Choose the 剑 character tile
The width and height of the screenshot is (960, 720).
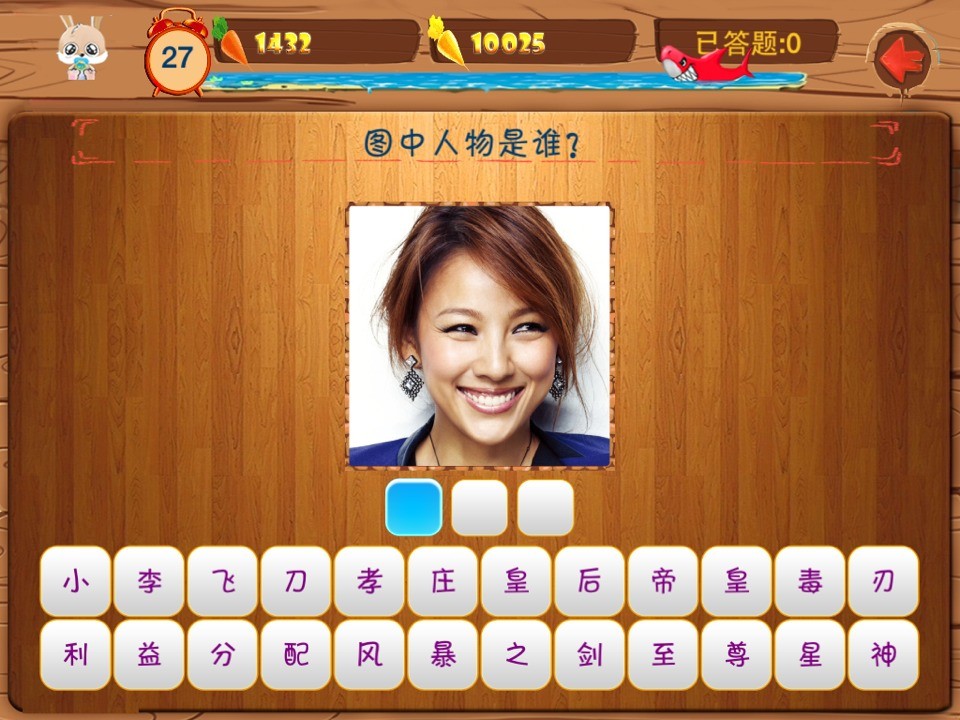coord(589,655)
